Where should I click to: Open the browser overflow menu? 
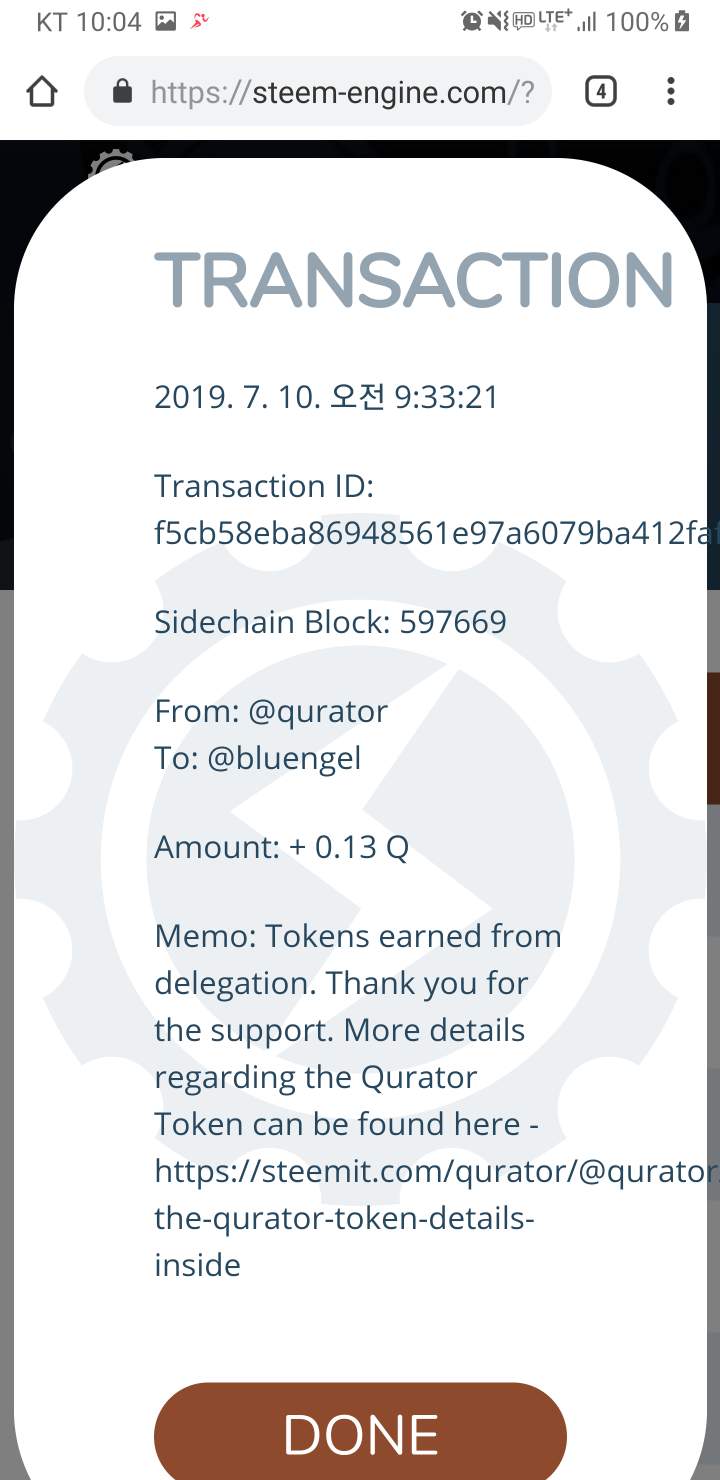point(671,92)
